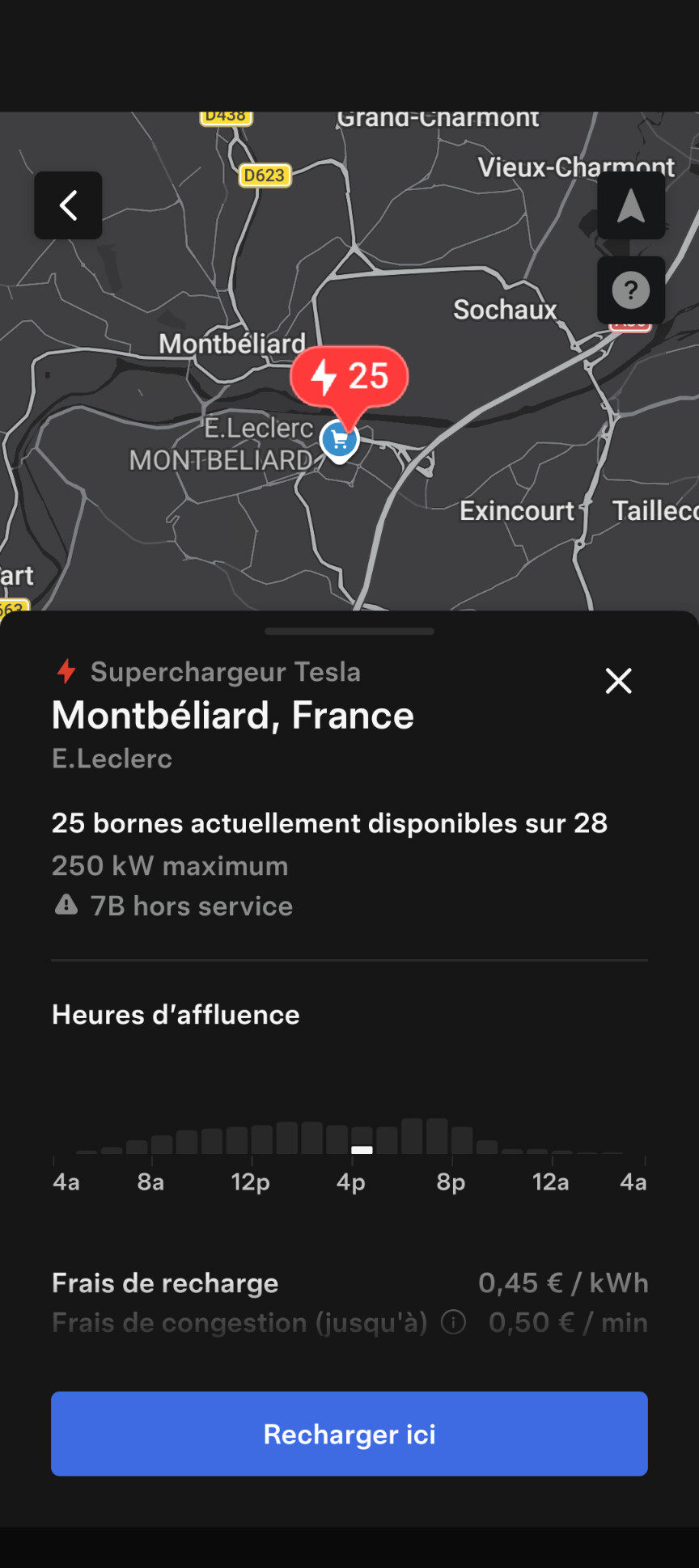Tap the E.Leclerc shopping cart marker
This screenshot has height=1568, width=699.
pyautogui.click(x=339, y=441)
